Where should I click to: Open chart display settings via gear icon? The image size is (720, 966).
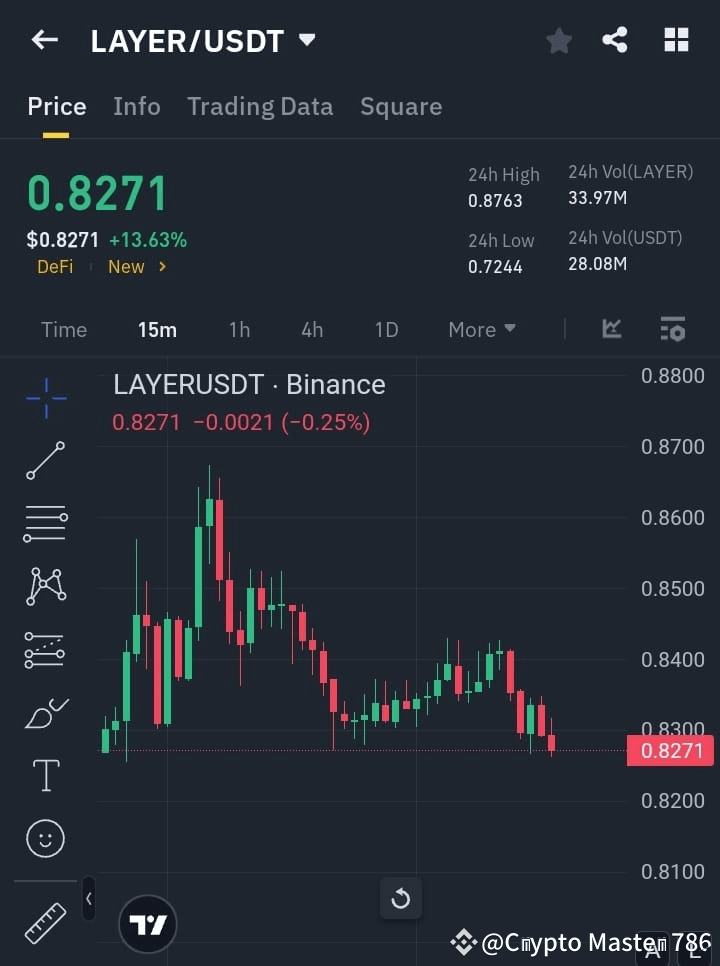pos(672,329)
